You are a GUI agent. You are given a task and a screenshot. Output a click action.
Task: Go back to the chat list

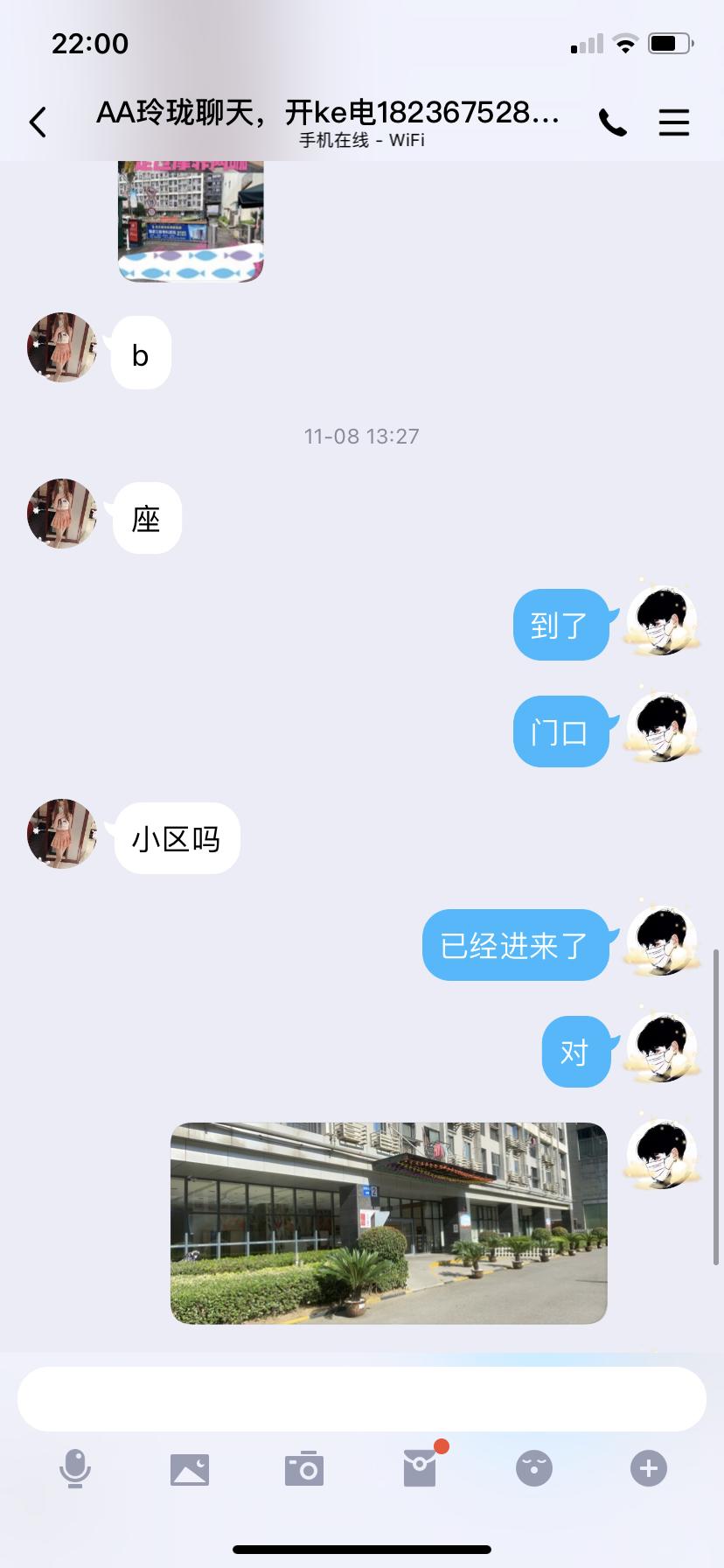coord(38,122)
